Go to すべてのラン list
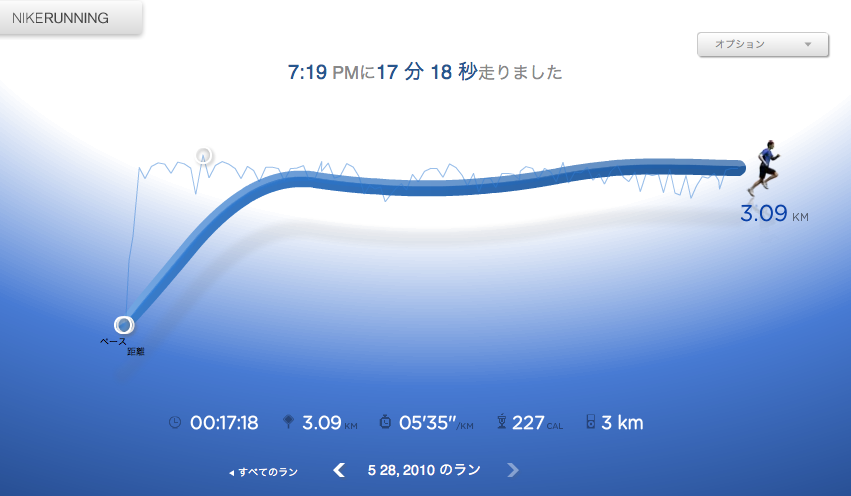The image size is (851, 496). tap(263, 471)
